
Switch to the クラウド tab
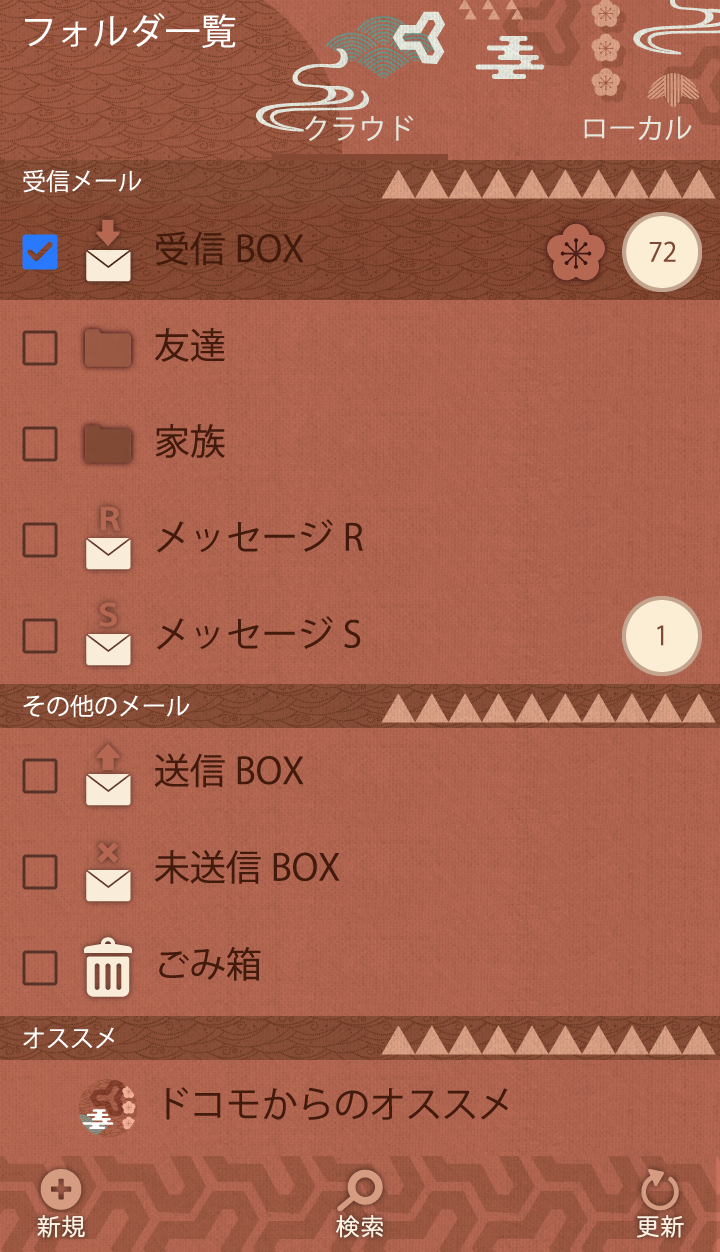coord(359,127)
